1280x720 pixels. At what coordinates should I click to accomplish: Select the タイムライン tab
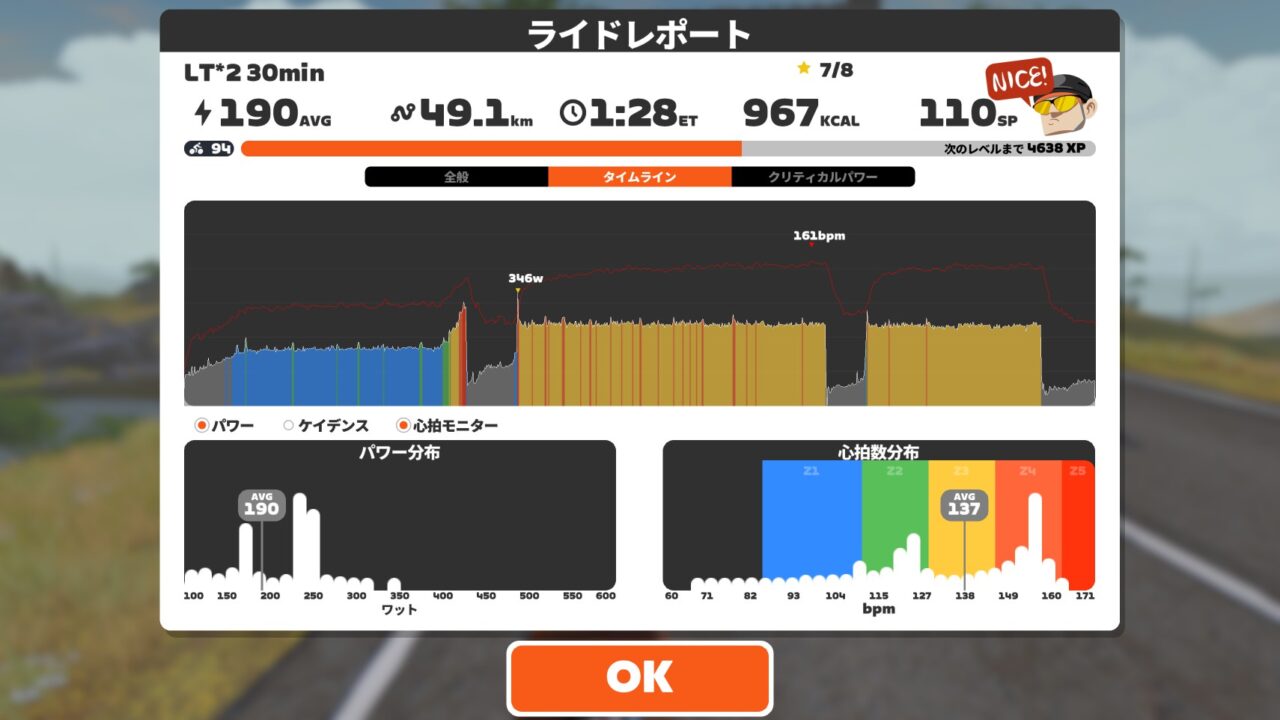[x=639, y=177]
